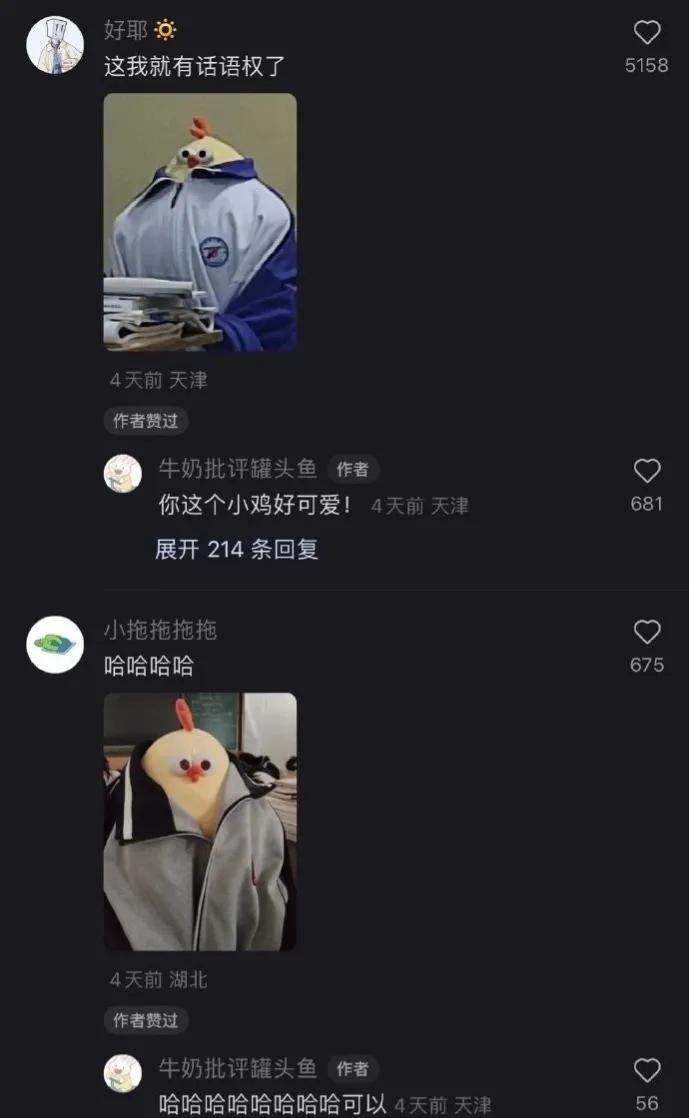
Task: Like 好耶's comment with 5158 likes
Action: 647,33
